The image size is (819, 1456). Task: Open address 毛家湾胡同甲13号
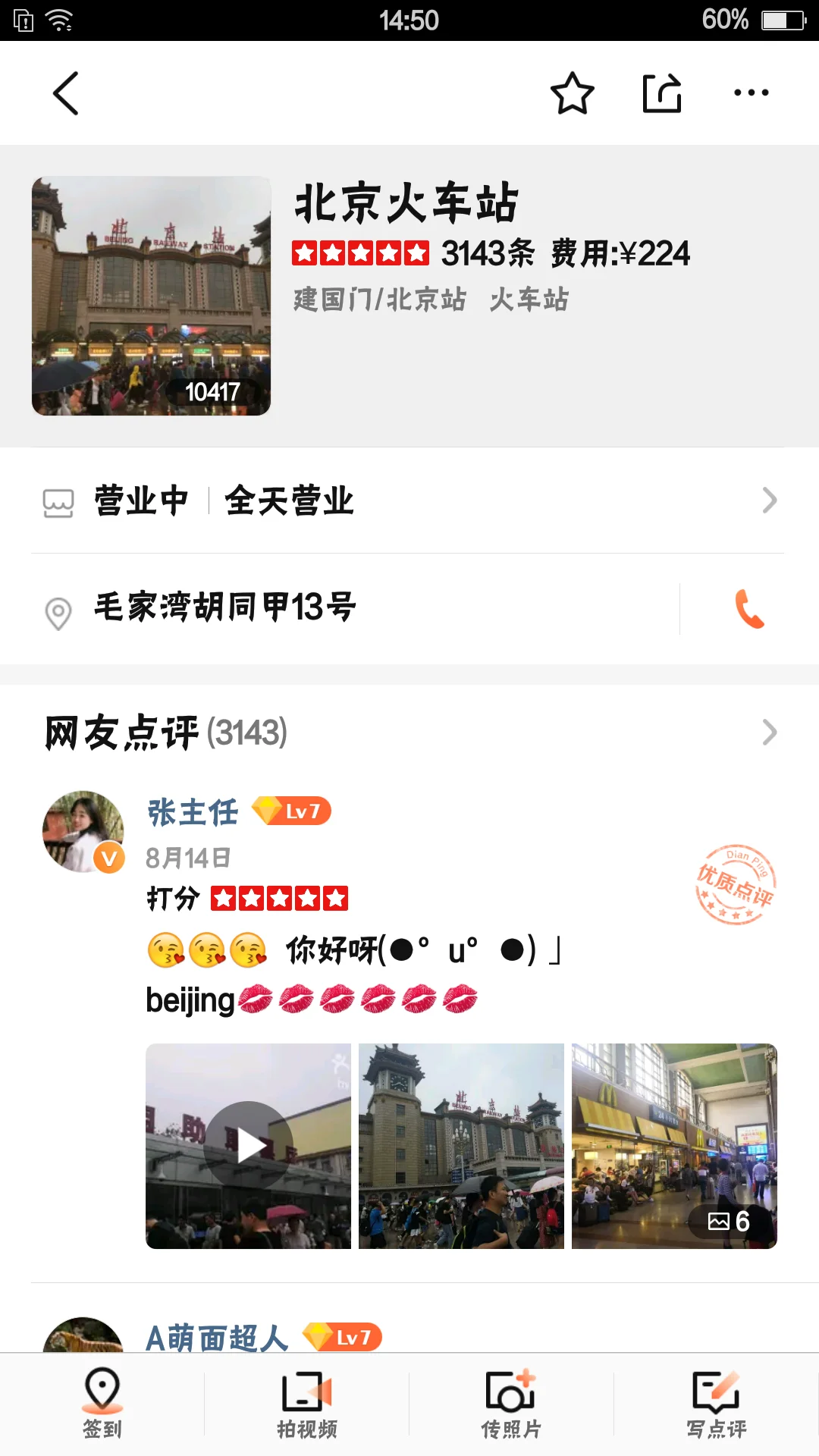pos(224,607)
